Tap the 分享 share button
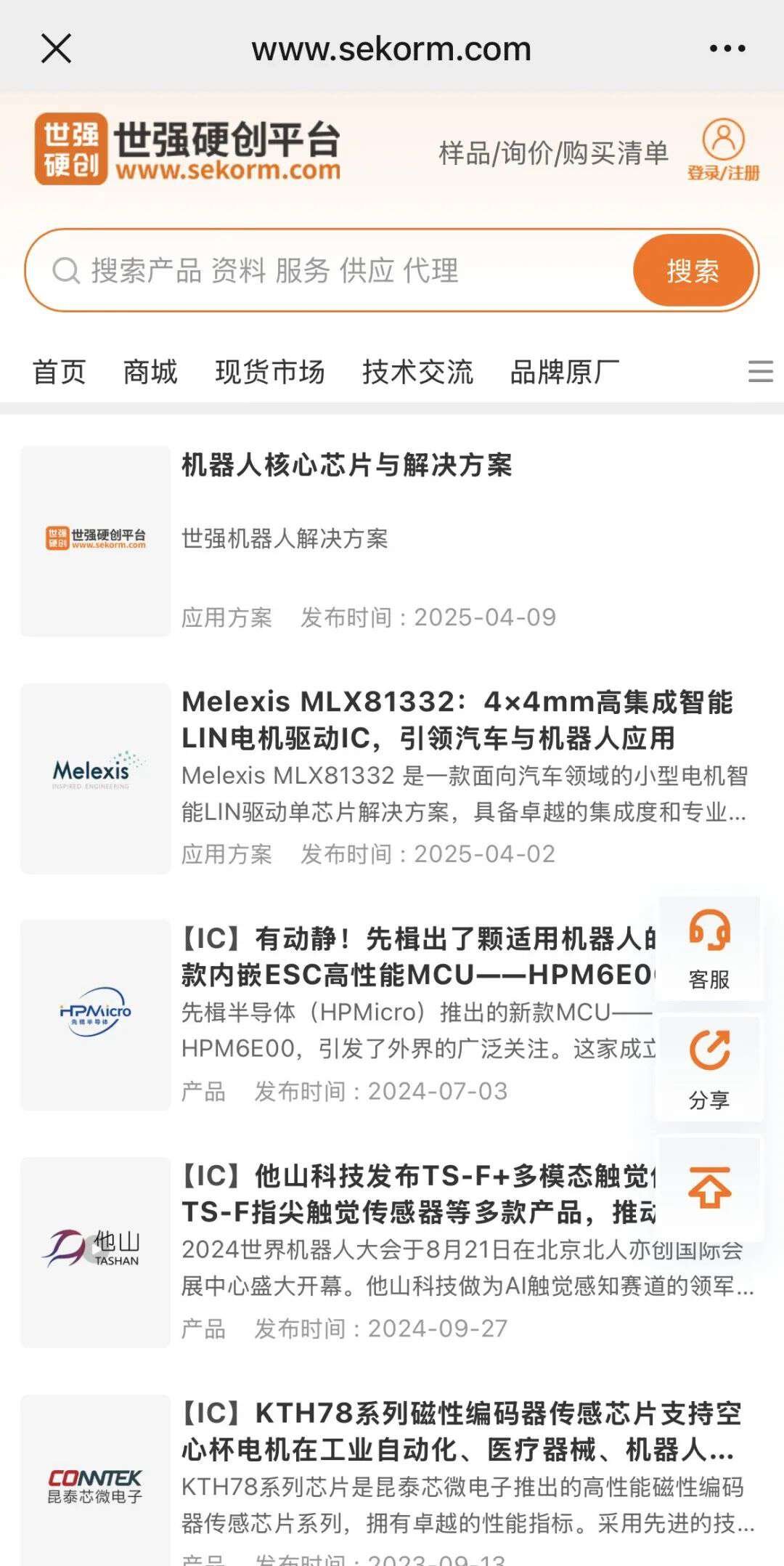The width and height of the screenshot is (784, 1566). [709, 1068]
